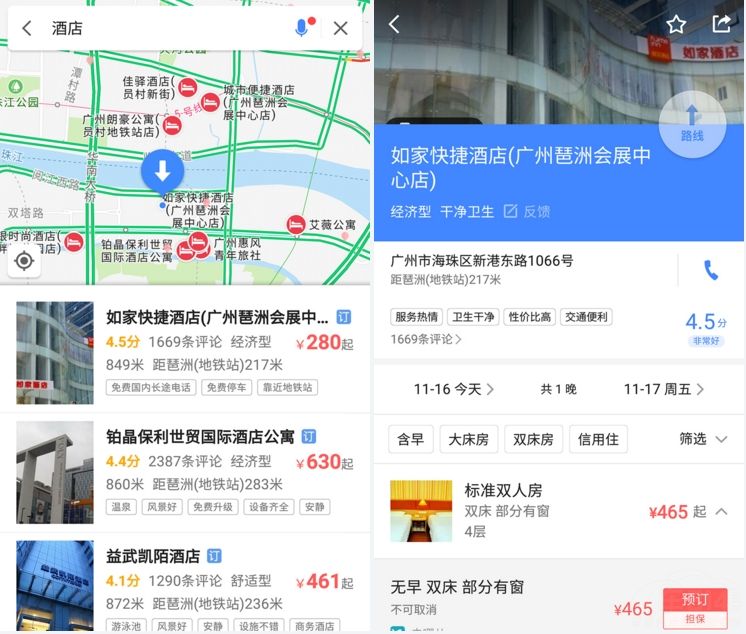This screenshot has width=746, height=634.
Task: Change check-out date 11-17 周五
Action: point(663,389)
